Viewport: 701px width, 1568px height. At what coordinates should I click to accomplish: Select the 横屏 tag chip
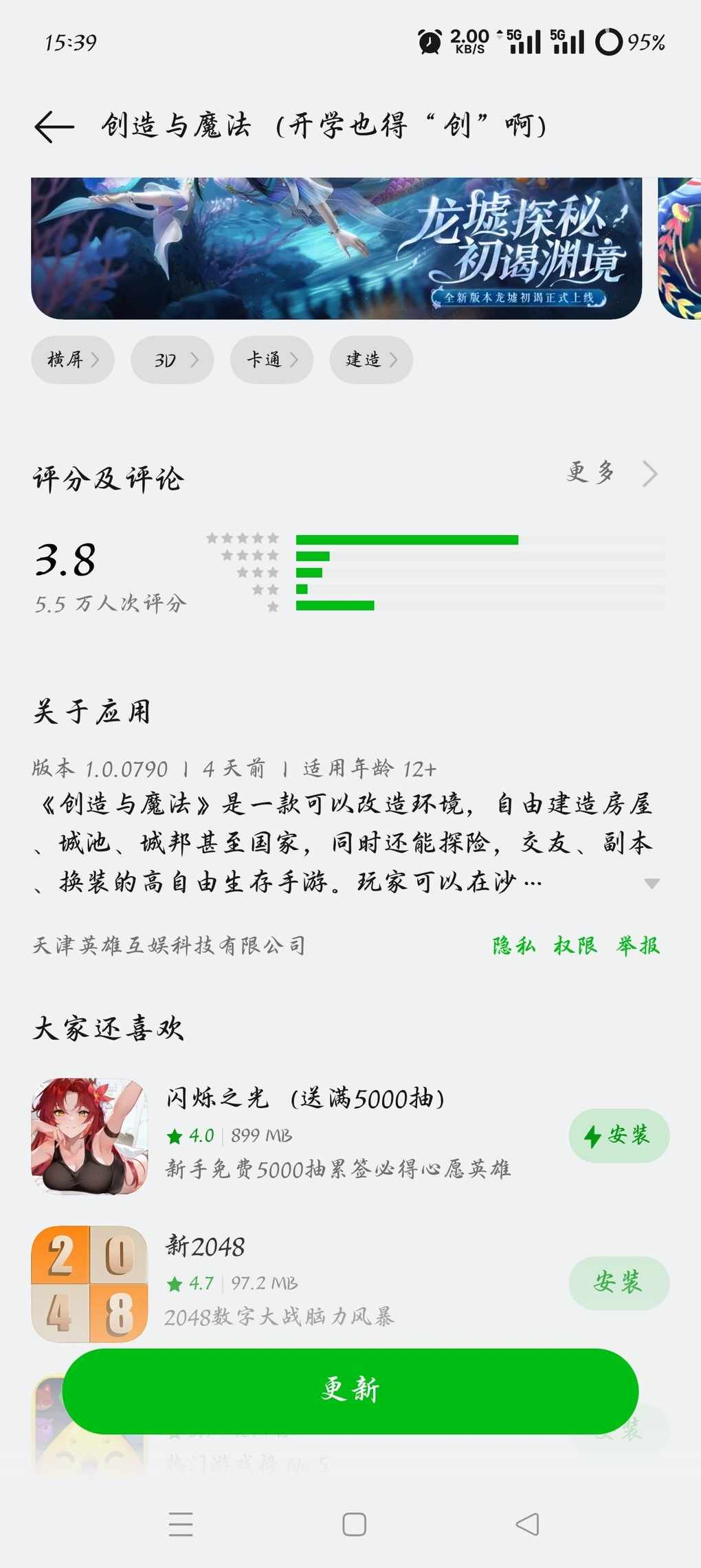(72, 360)
